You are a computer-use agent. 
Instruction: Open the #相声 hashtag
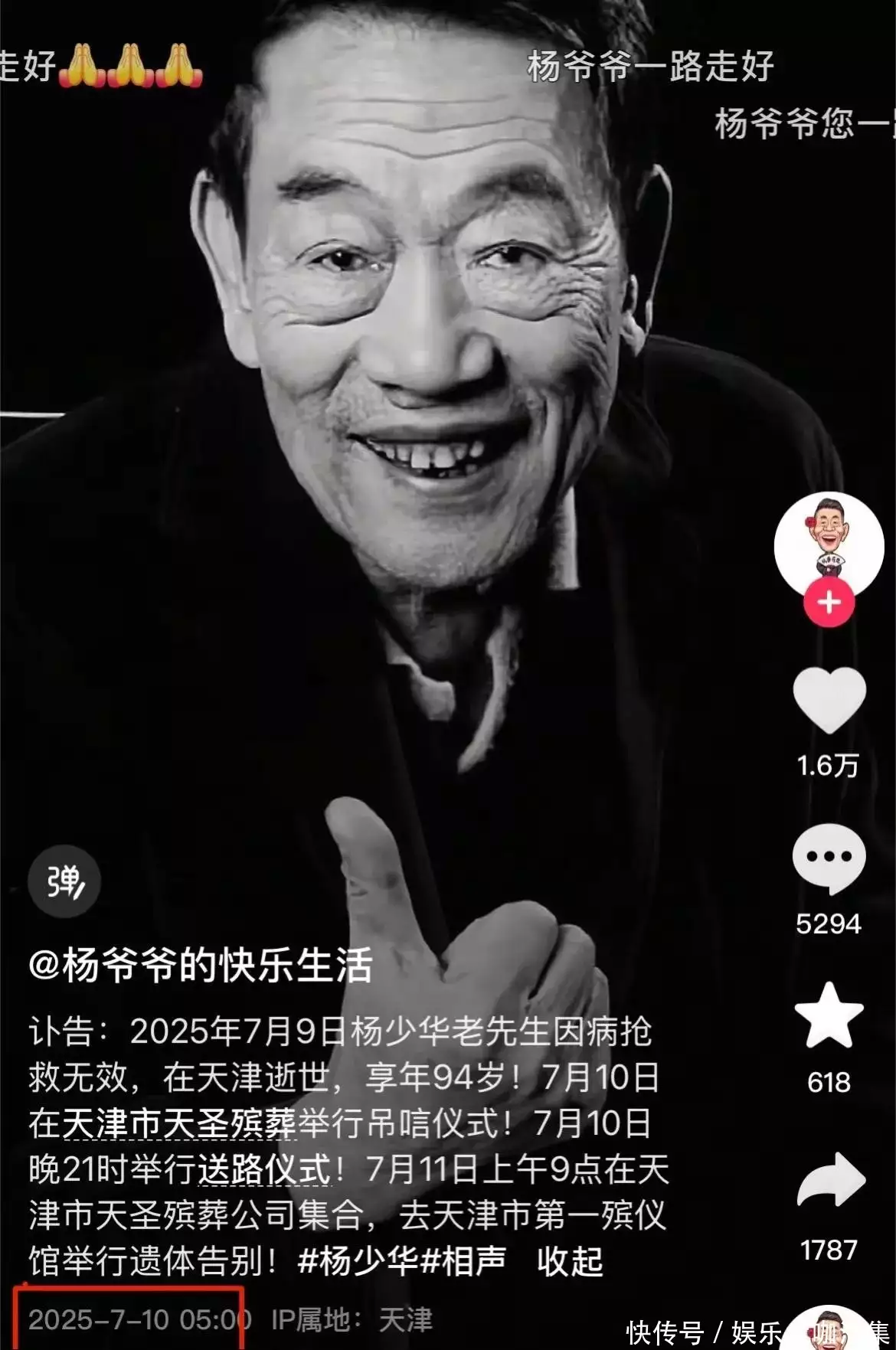pos(464,1261)
